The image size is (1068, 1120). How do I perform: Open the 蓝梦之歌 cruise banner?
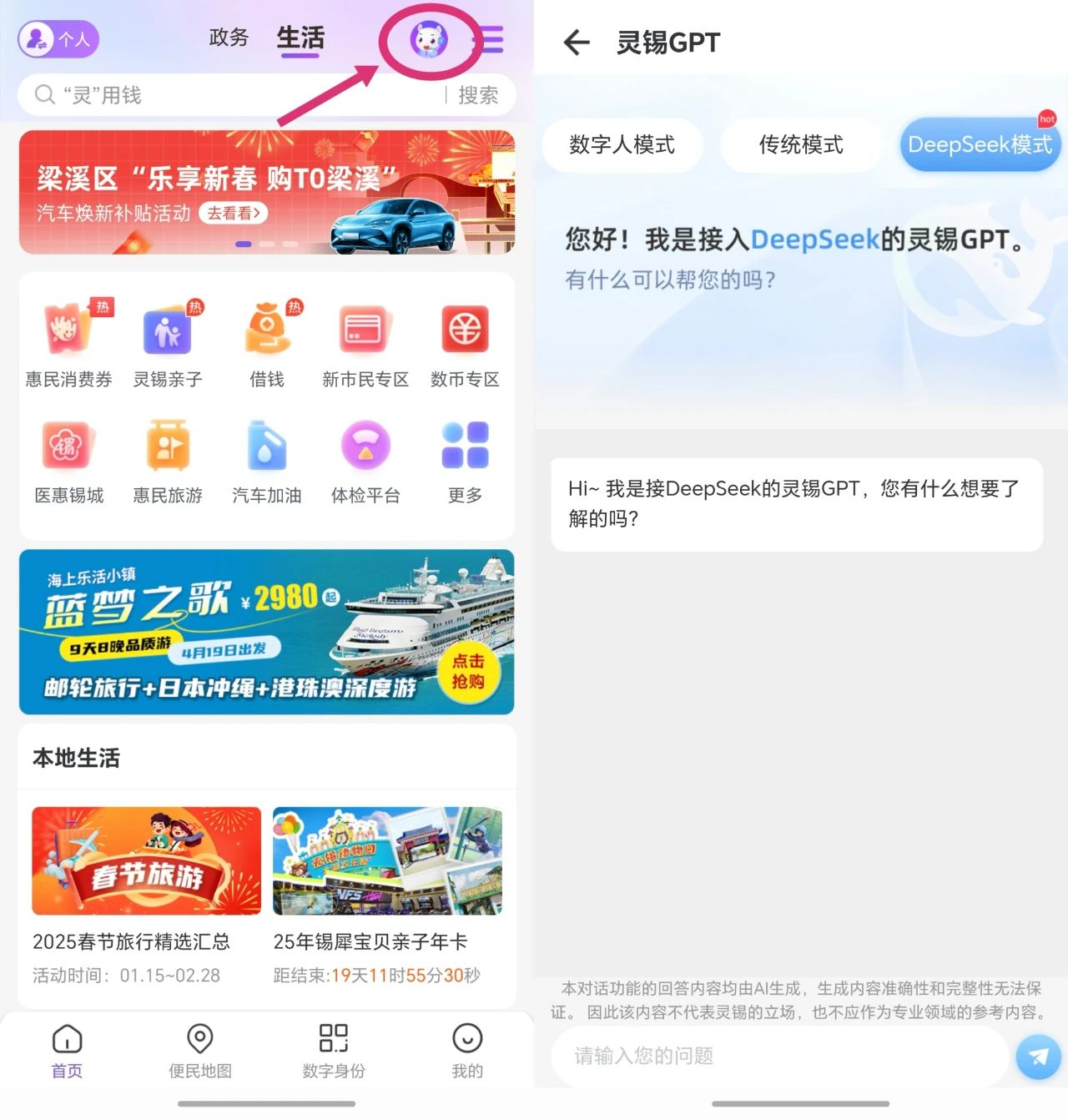click(x=267, y=632)
